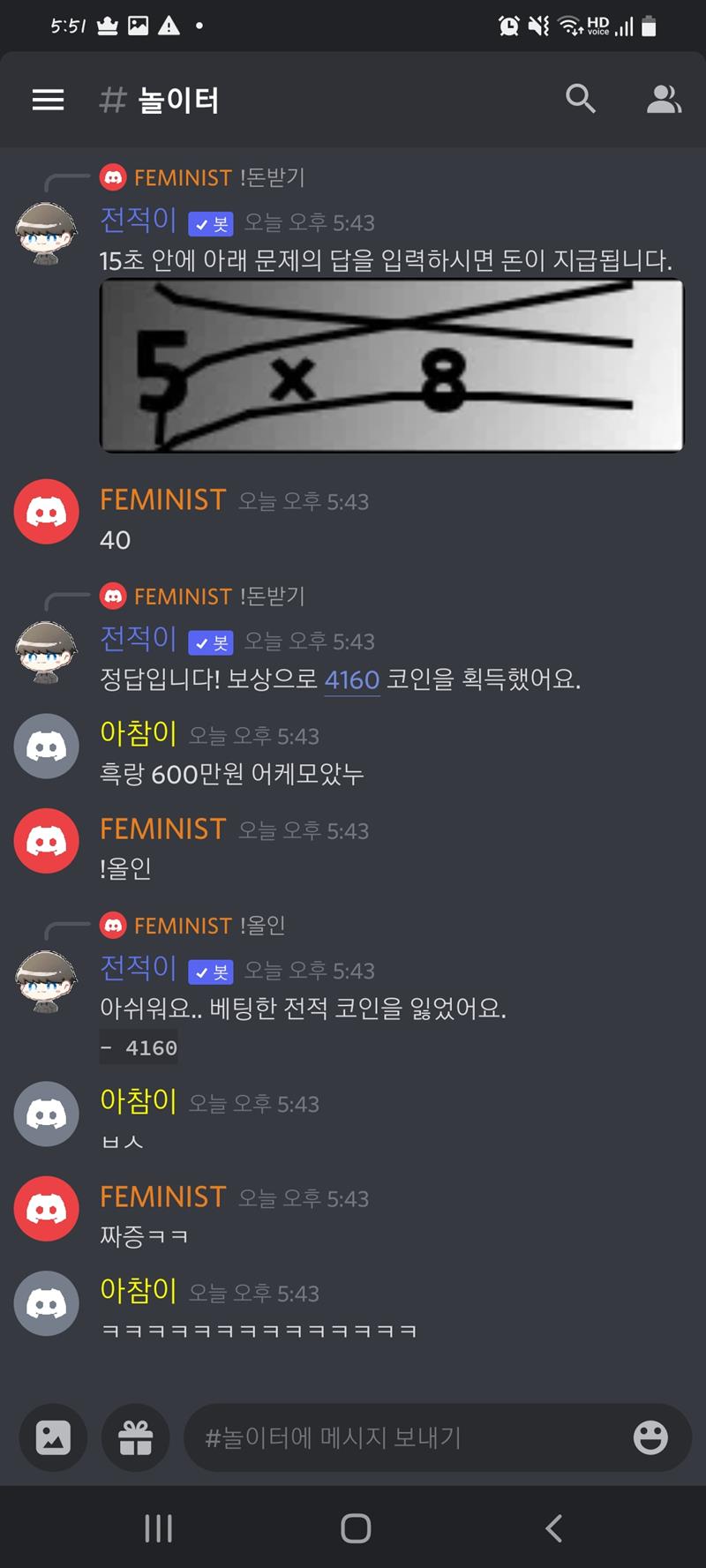View the 전적이 bot avatar beside the captcha message
Image resolution: width=706 pixels, height=1568 pixels.
tap(46, 234)
